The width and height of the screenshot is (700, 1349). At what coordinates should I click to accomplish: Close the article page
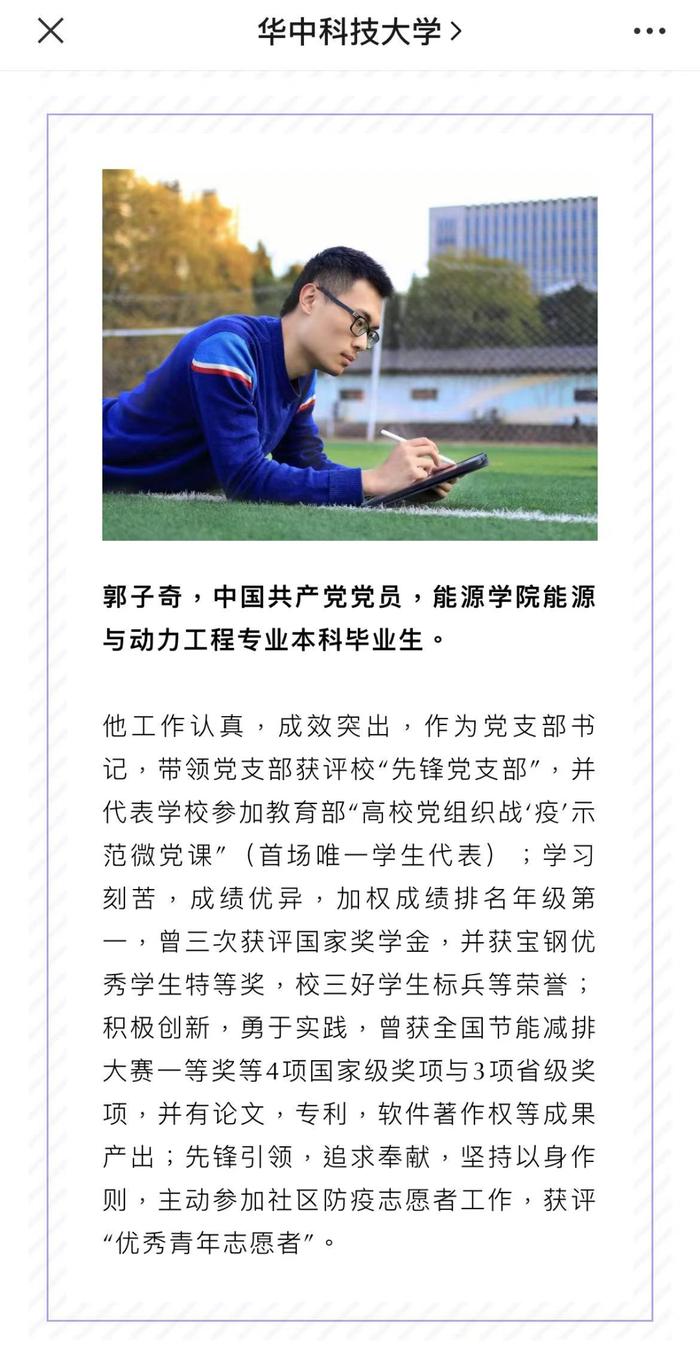coord(50,31)
